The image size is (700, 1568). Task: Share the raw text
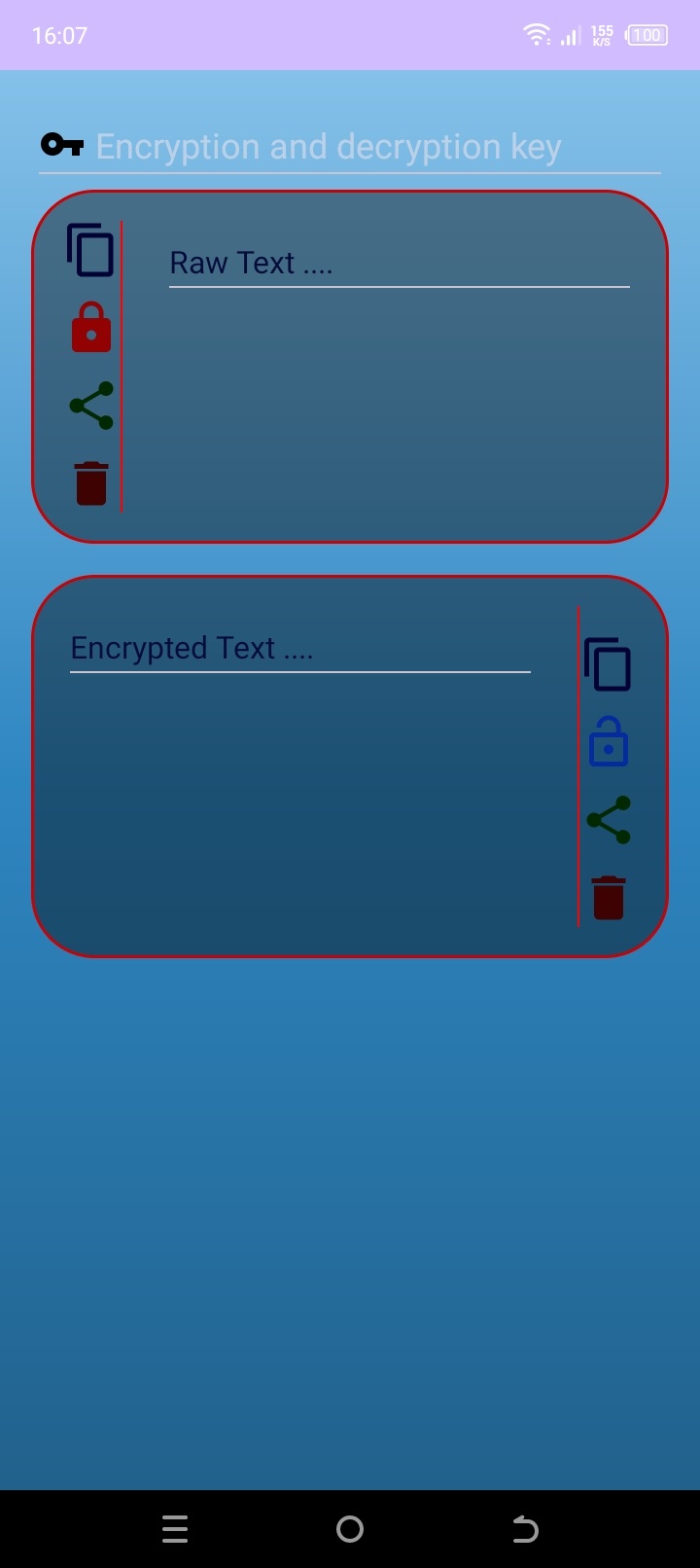(91, 406)
